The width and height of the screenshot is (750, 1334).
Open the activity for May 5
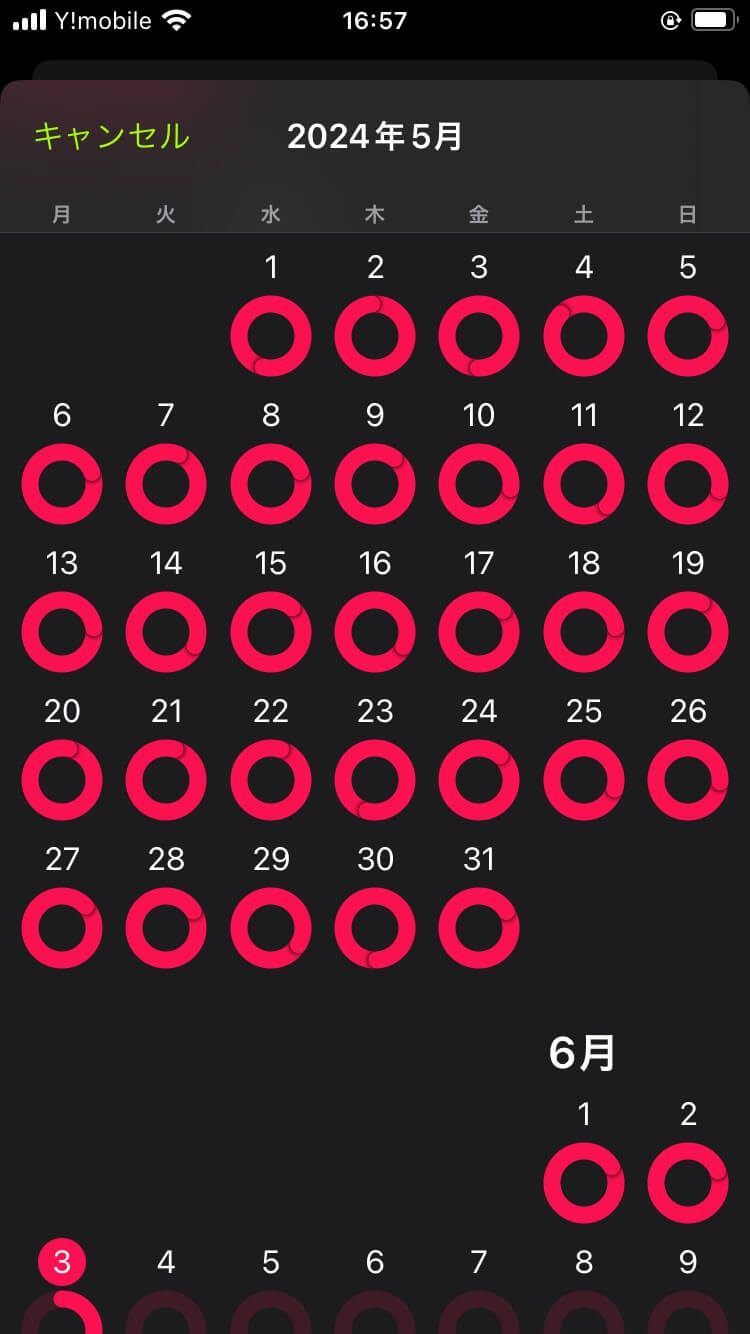click(x=688, y=336)
